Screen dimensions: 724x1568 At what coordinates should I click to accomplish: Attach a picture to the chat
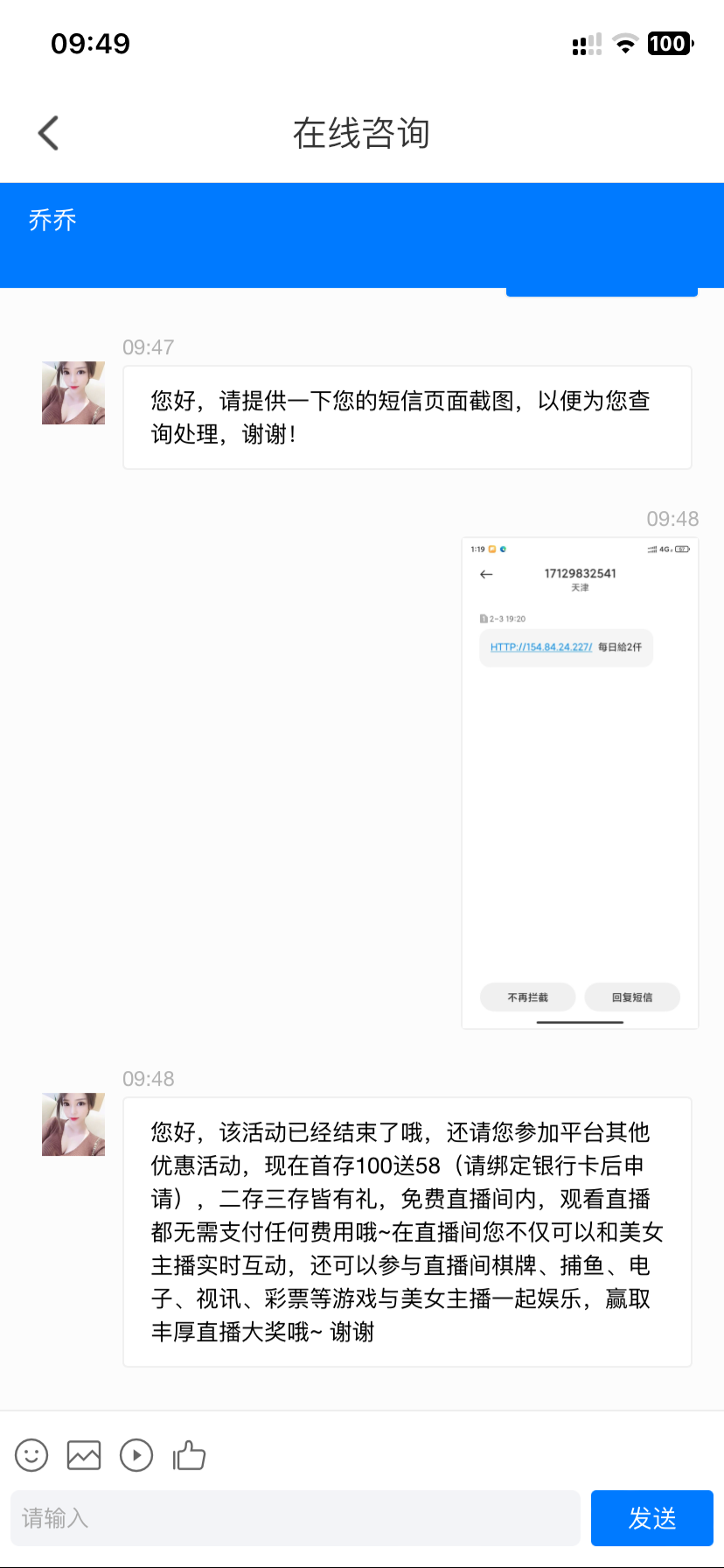(84, 1455)
